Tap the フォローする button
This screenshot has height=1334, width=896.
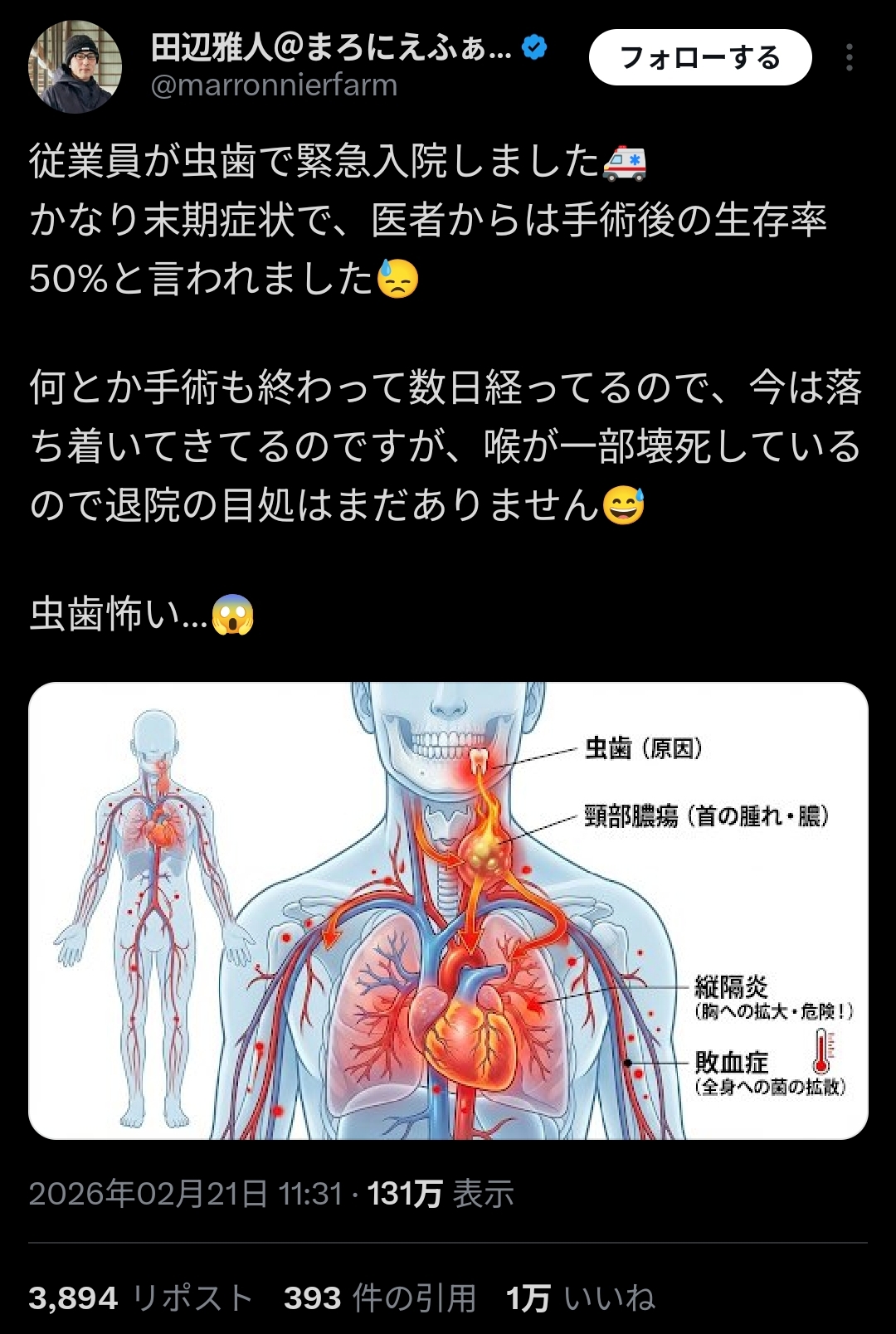[699, 58]
